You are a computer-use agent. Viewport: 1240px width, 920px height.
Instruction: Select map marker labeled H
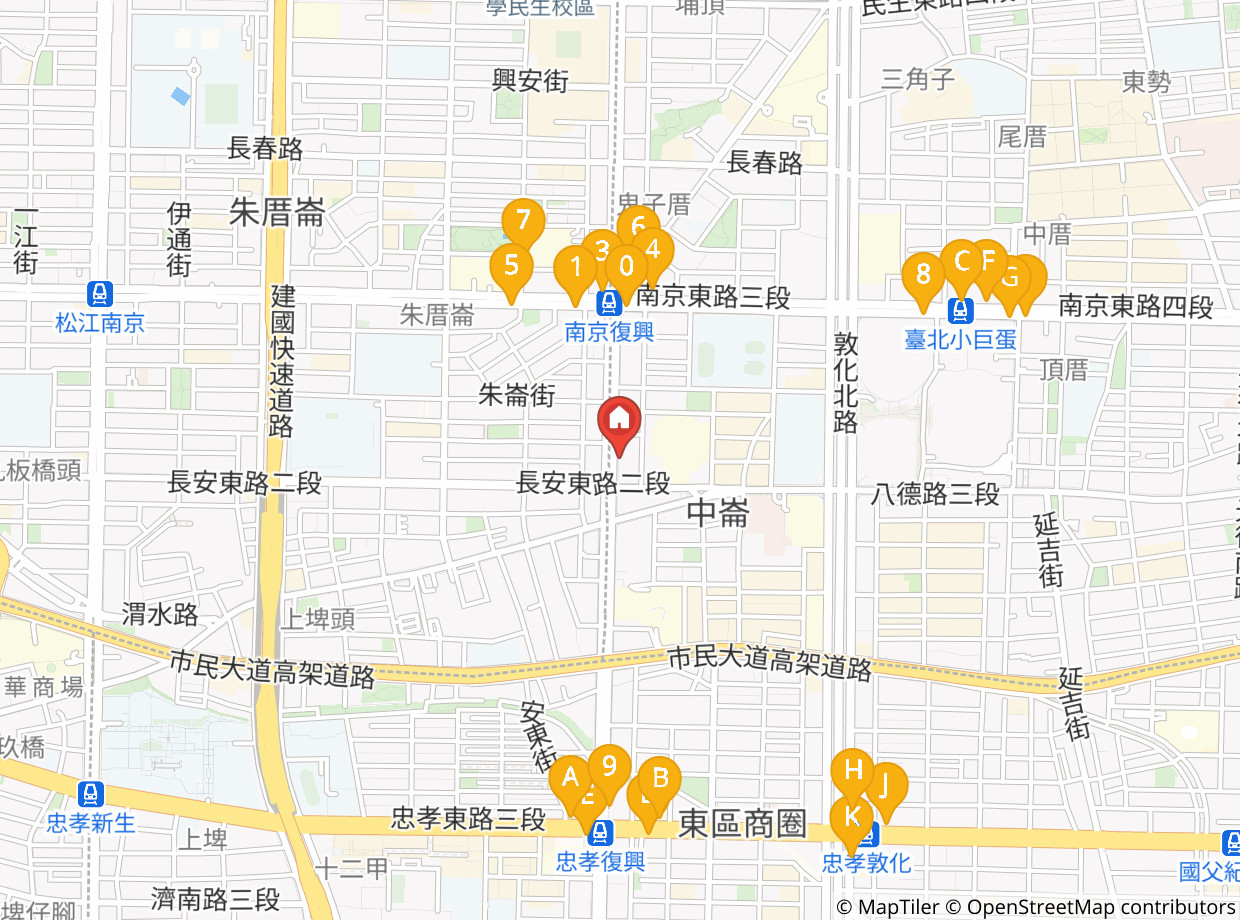tap(853, 769)
